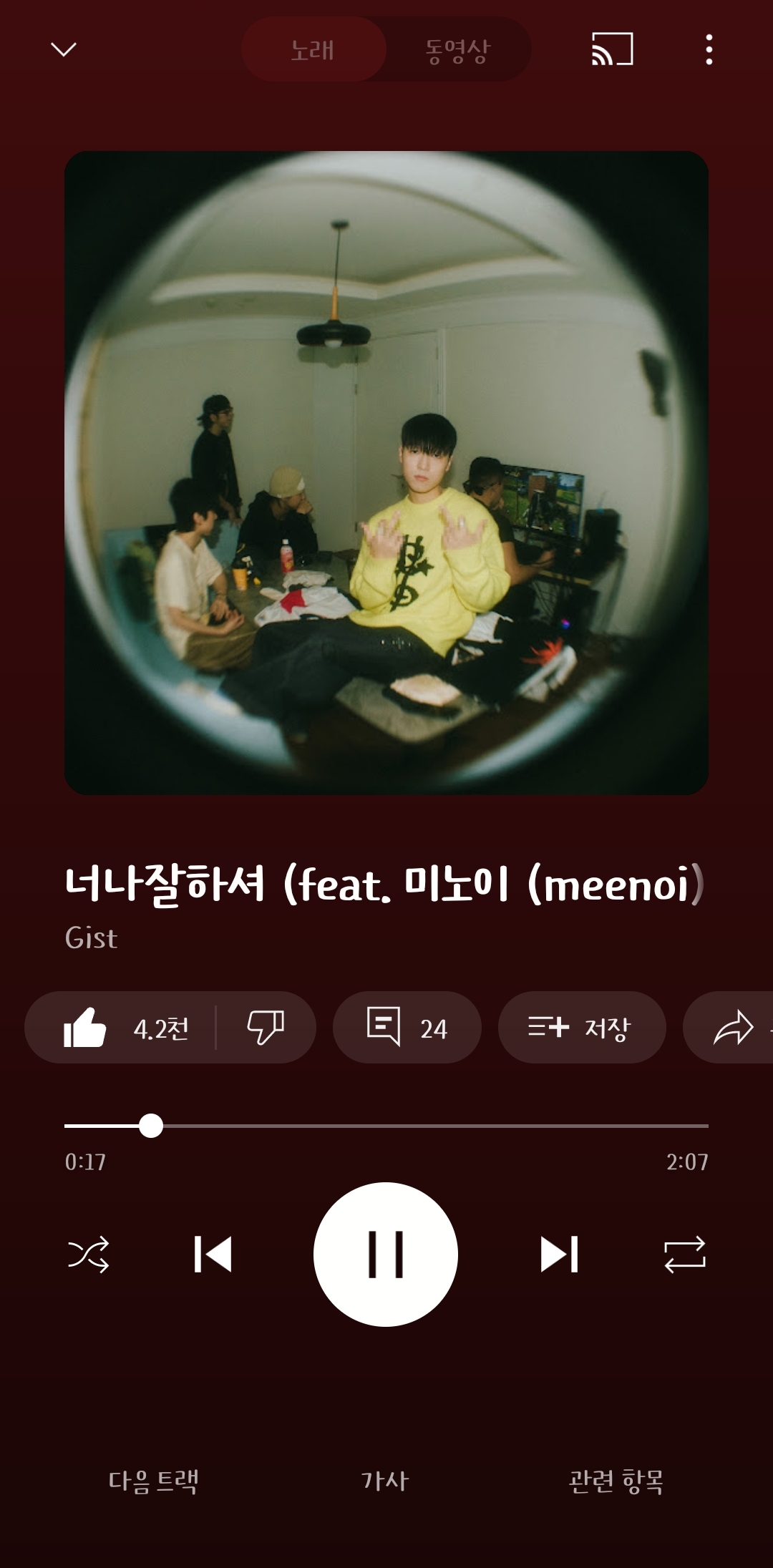Viewport: 773px width, 1568px height.
Task: Toggle shuffle mode
Action: pos(88,1255)
